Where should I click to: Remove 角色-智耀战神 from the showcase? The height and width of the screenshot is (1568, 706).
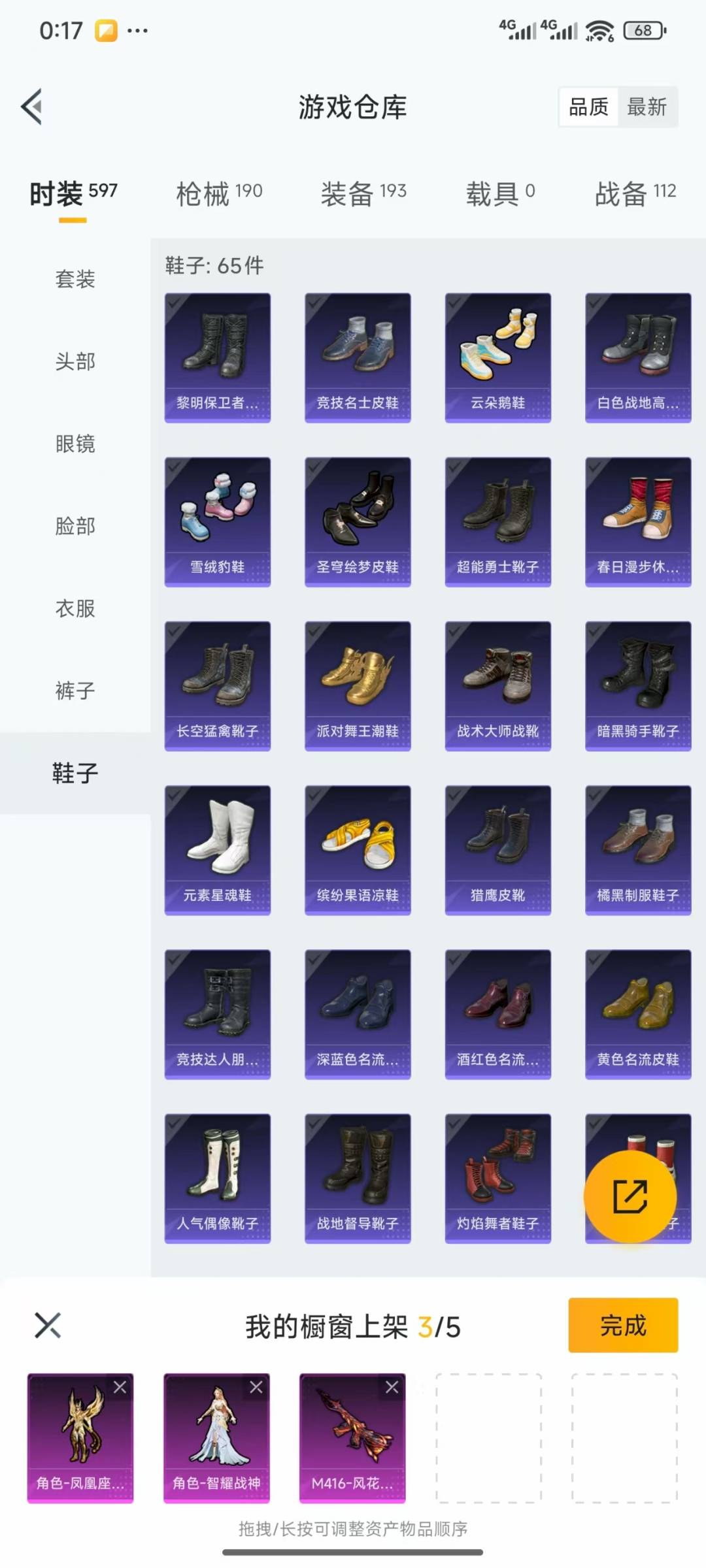256,1387
